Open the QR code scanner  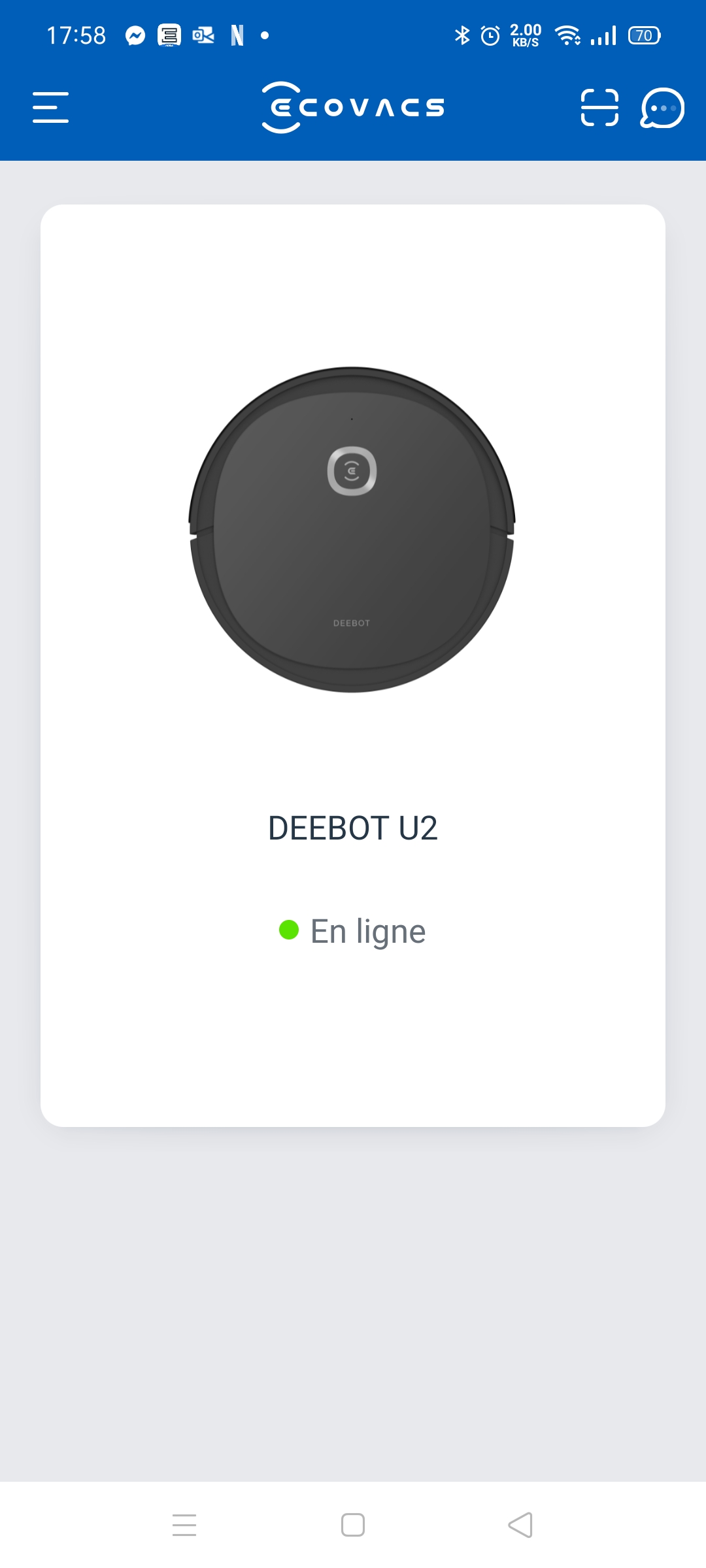599,108
